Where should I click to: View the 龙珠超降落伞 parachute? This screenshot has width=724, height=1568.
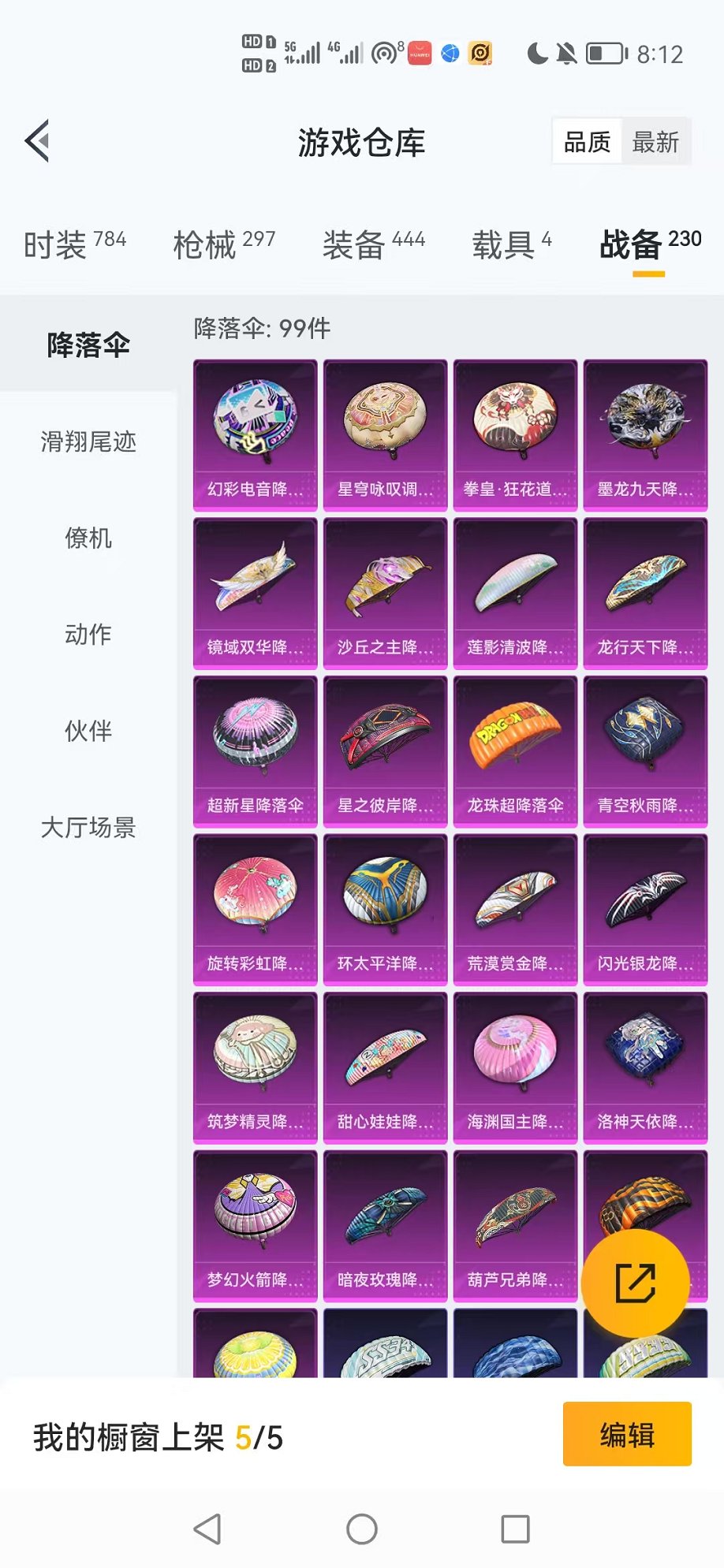click(515, 750)
